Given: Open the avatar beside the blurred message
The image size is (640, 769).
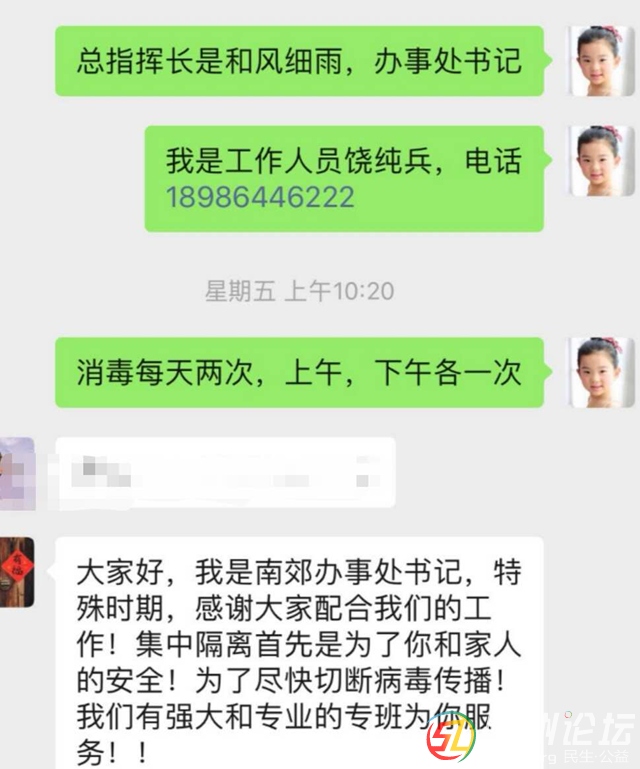Looking at the screenshot, I should tap(17, 468).
